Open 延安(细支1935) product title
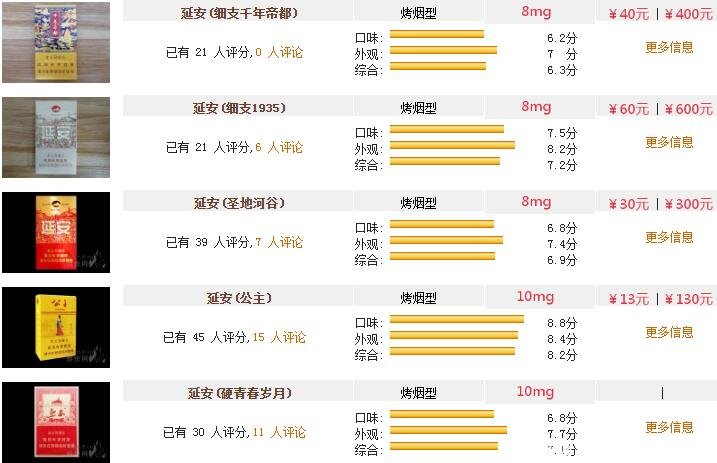The width and height of the screenshot is (717, 463). point(238,108)
